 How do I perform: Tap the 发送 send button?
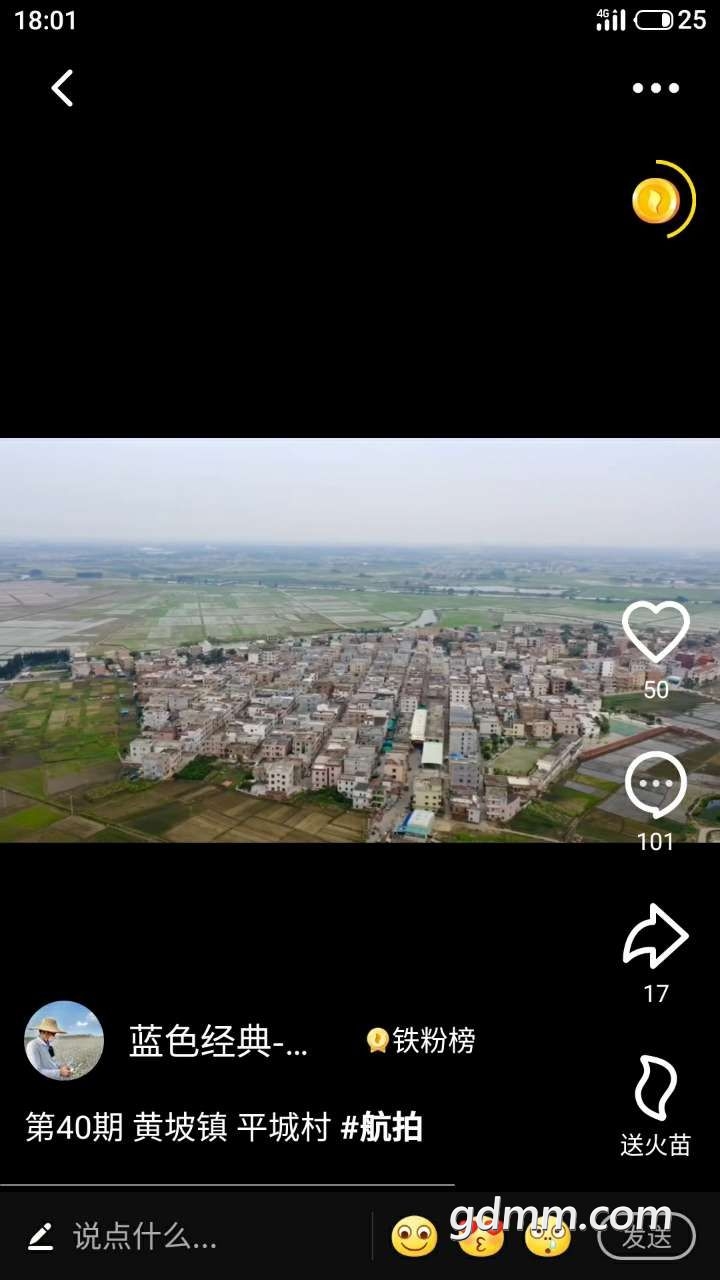646,1237
